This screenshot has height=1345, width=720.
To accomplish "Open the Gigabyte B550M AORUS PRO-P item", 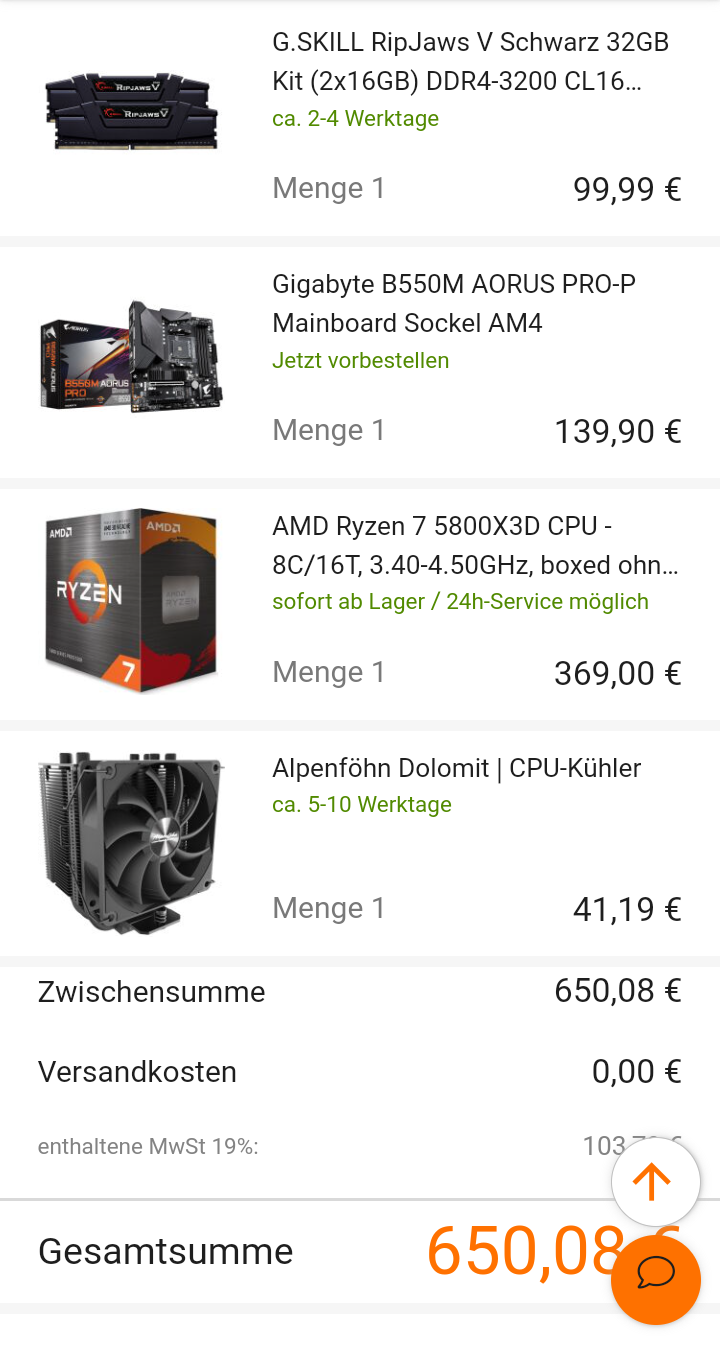I will tap(454, 304).
